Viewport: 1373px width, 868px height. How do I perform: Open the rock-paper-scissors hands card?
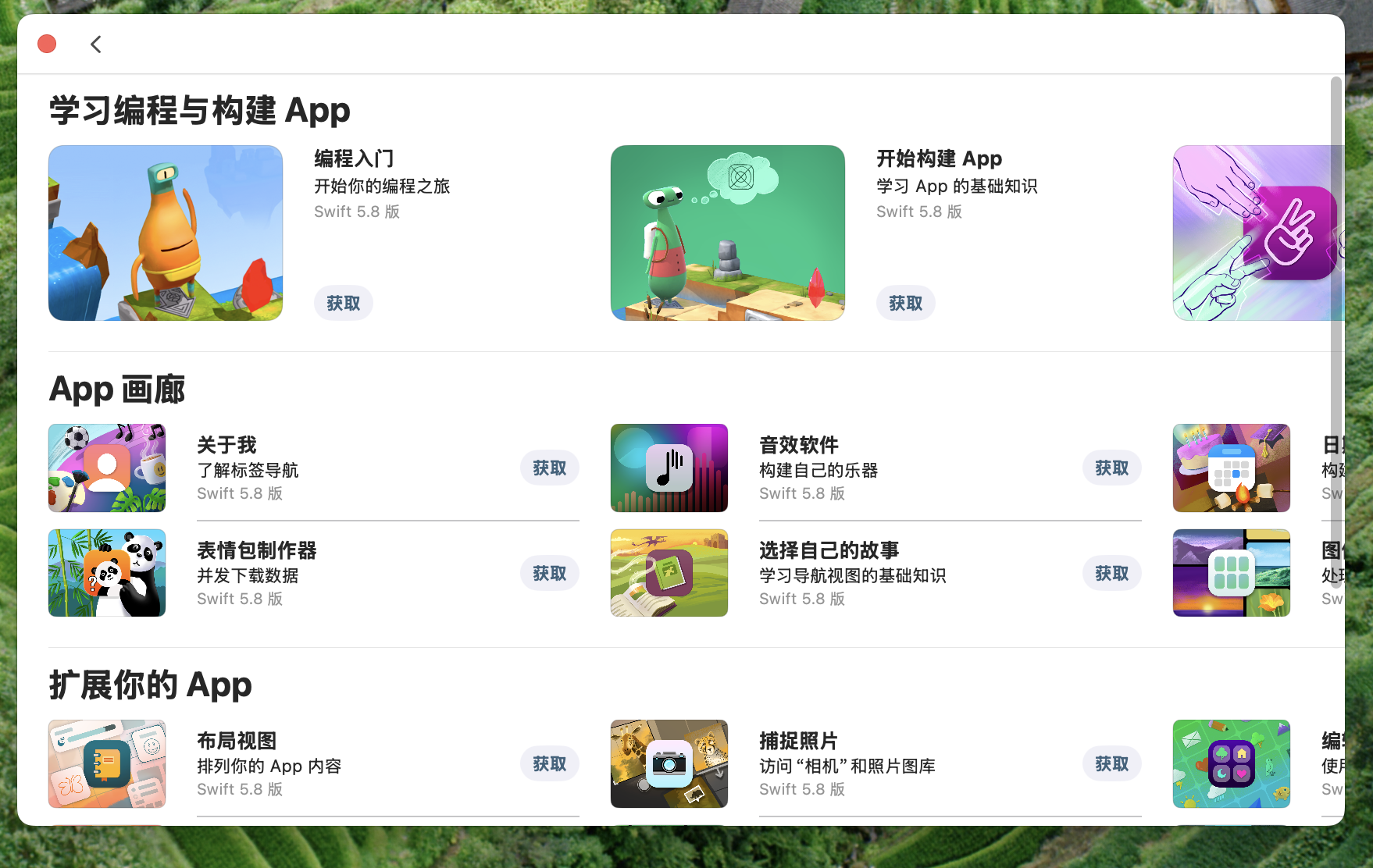1257,233
